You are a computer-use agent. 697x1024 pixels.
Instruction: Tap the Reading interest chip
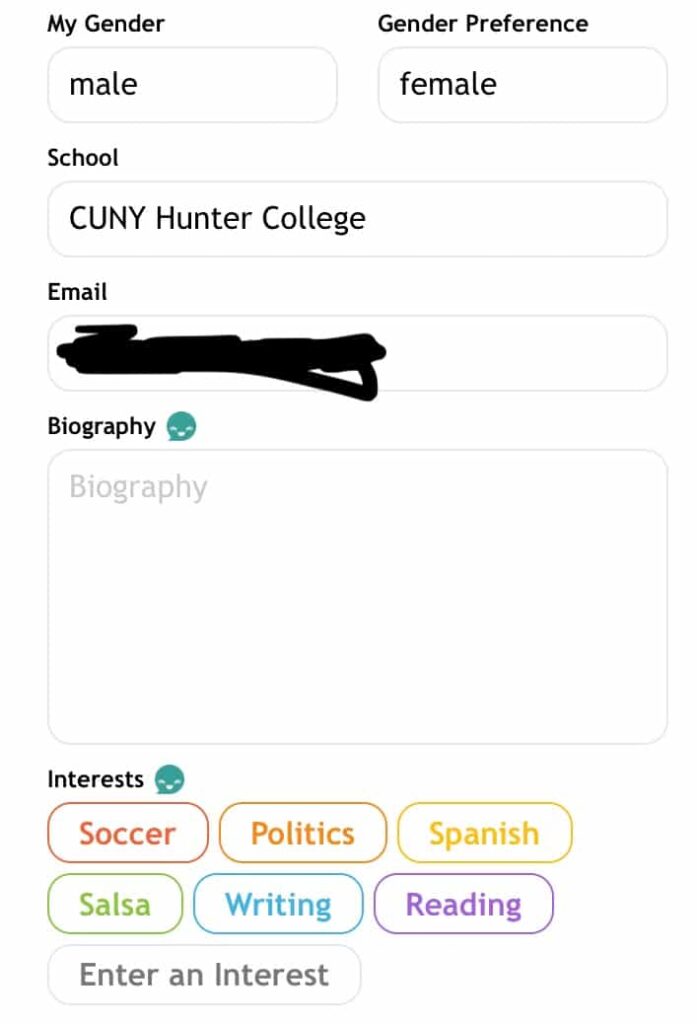(x=463, y=904)
